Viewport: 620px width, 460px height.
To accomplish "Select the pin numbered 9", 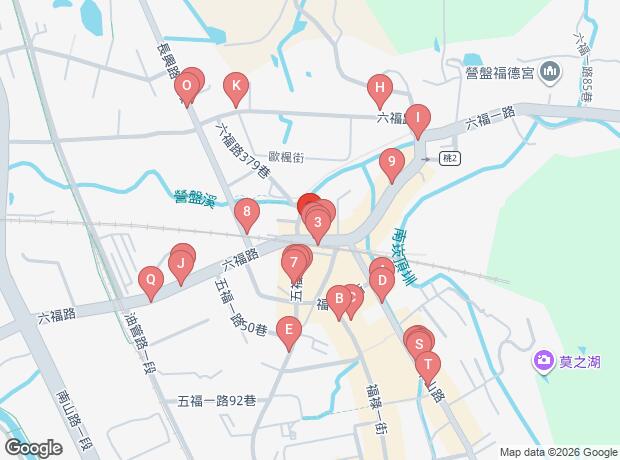I will [x=391, y=164].
